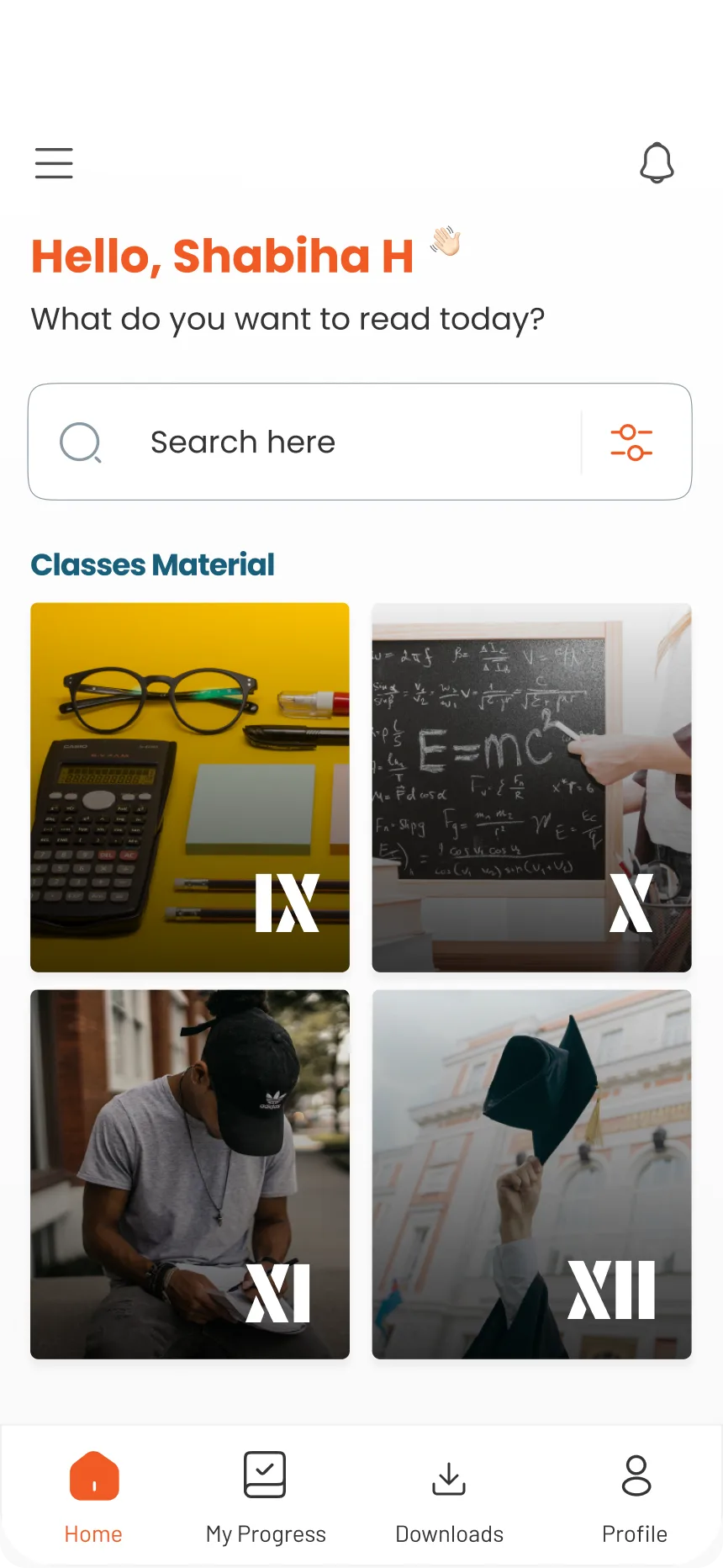Tap the Search here field
Screen dimensions: 723x1568
click(336, 442)
